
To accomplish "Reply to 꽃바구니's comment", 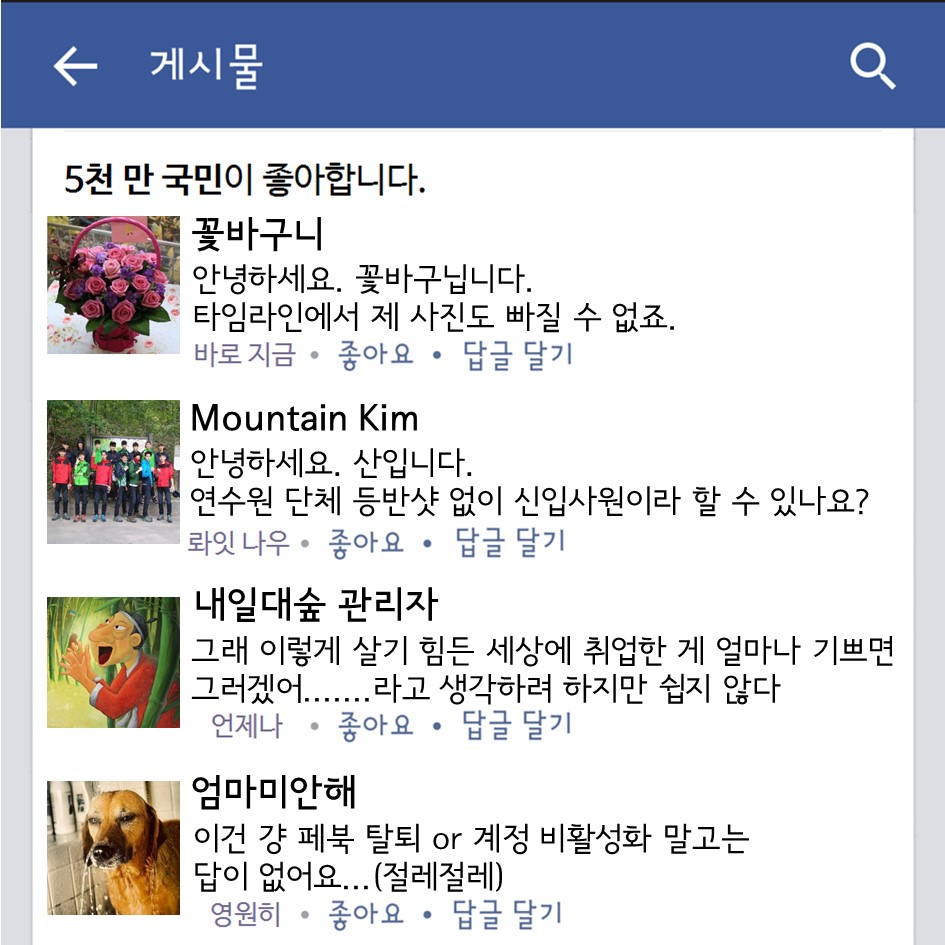I will [x=518, y=355].
